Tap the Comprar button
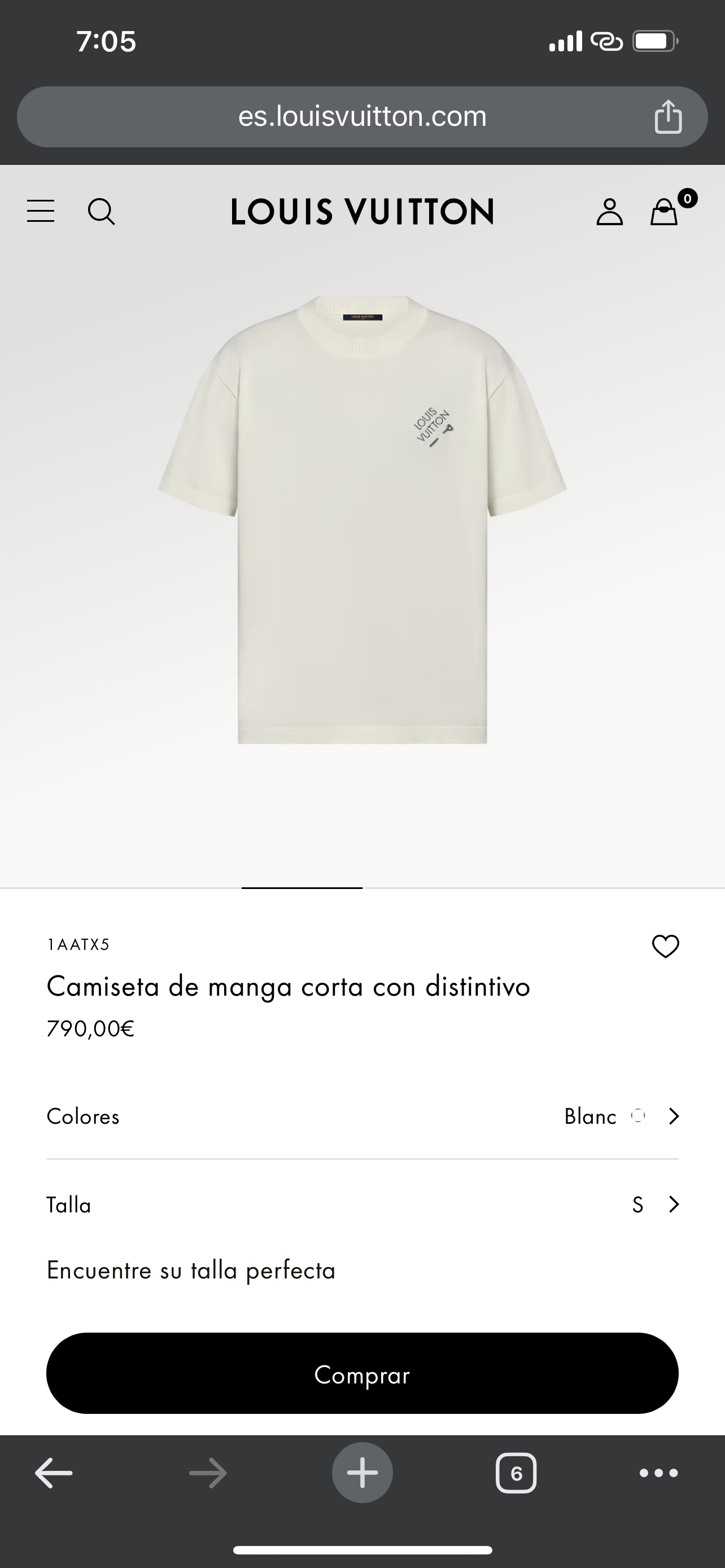 tap(362, 1374)
